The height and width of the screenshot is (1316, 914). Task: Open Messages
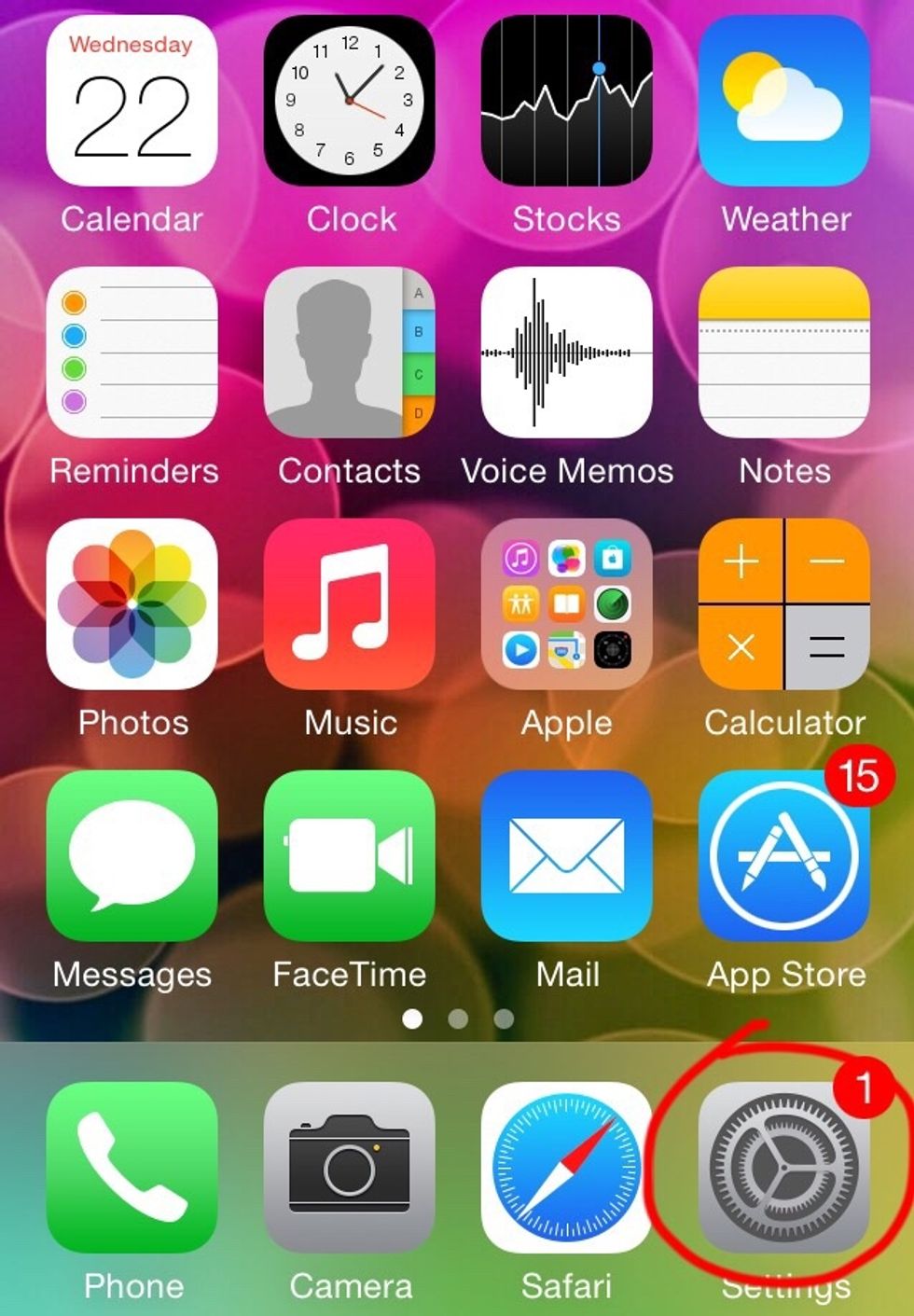pos(132,856)
